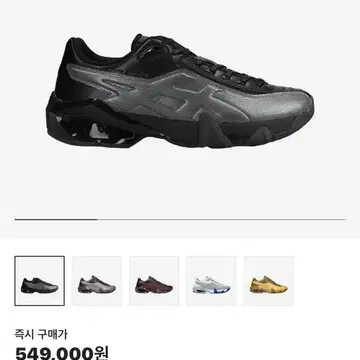360x360 pixels.
Task: Choose the gray silver sneaker colorway
Action: (97, 281)
